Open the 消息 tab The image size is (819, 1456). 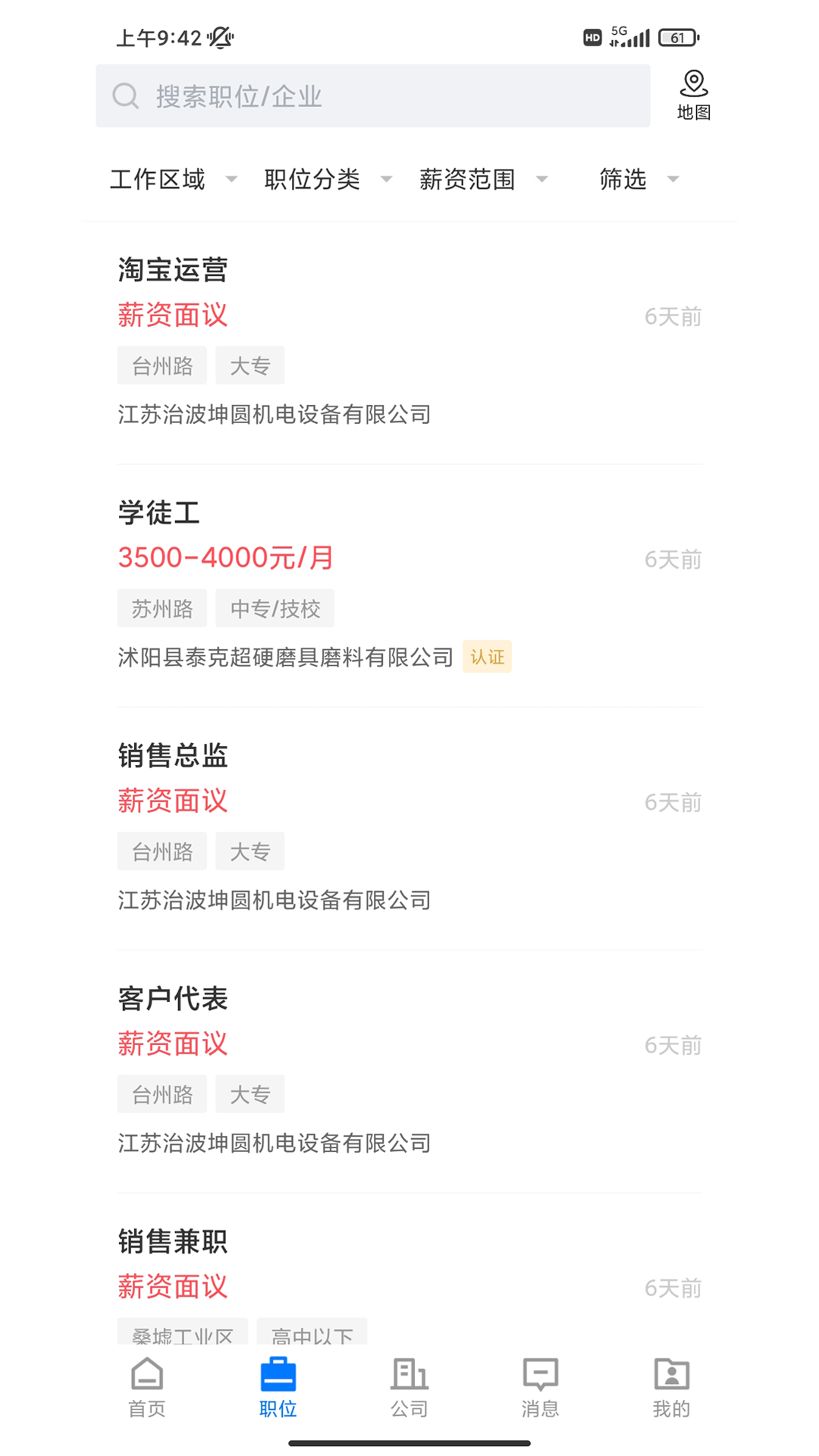(x=541, y=1388)
